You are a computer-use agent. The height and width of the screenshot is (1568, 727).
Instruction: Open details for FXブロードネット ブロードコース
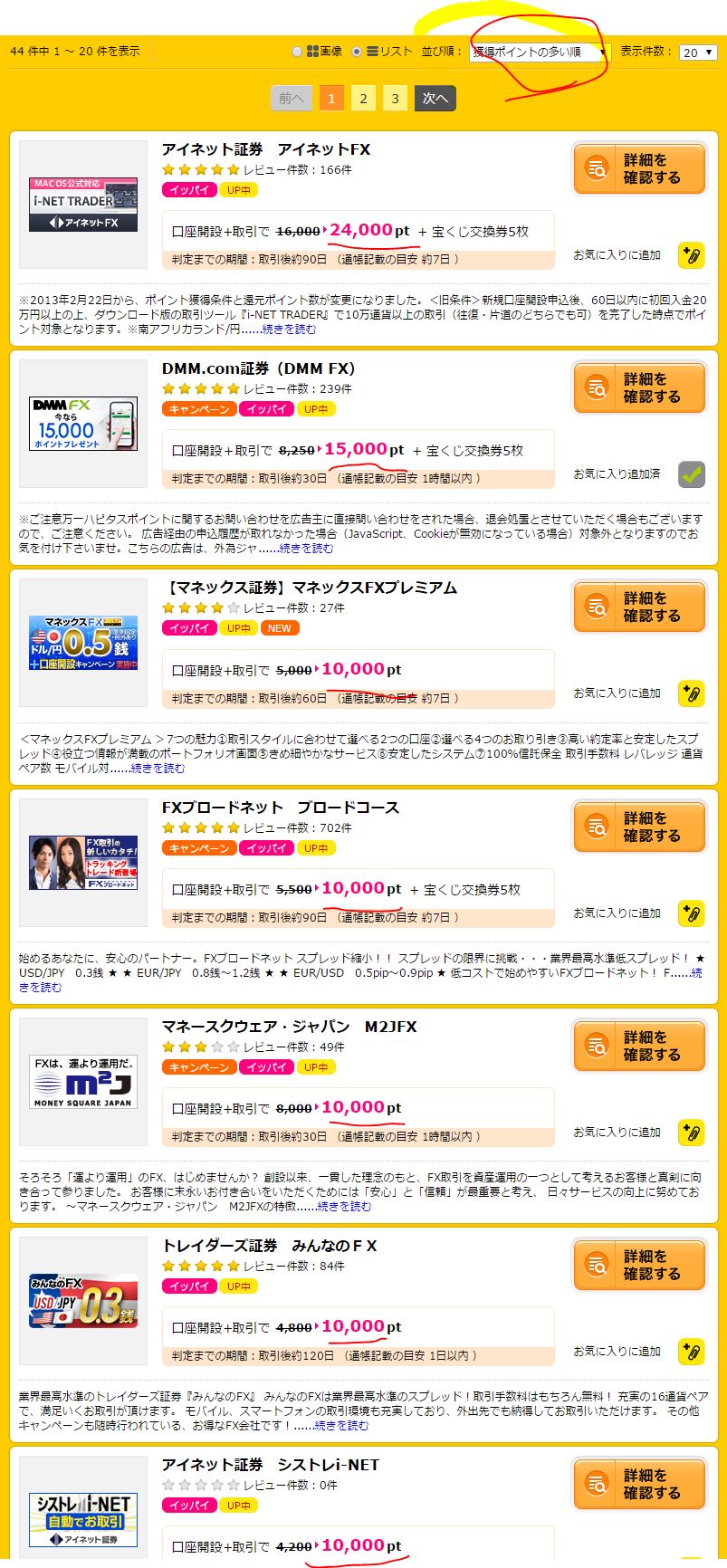[639, 827]
